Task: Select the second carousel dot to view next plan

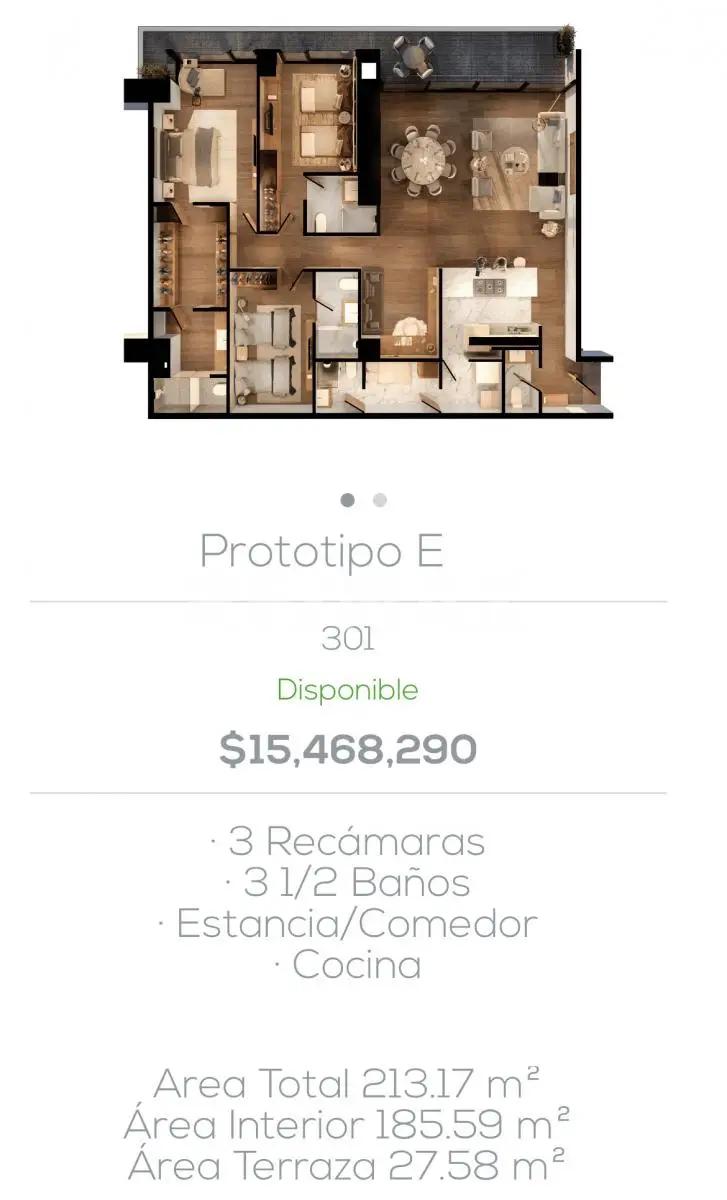Action: 378,497
